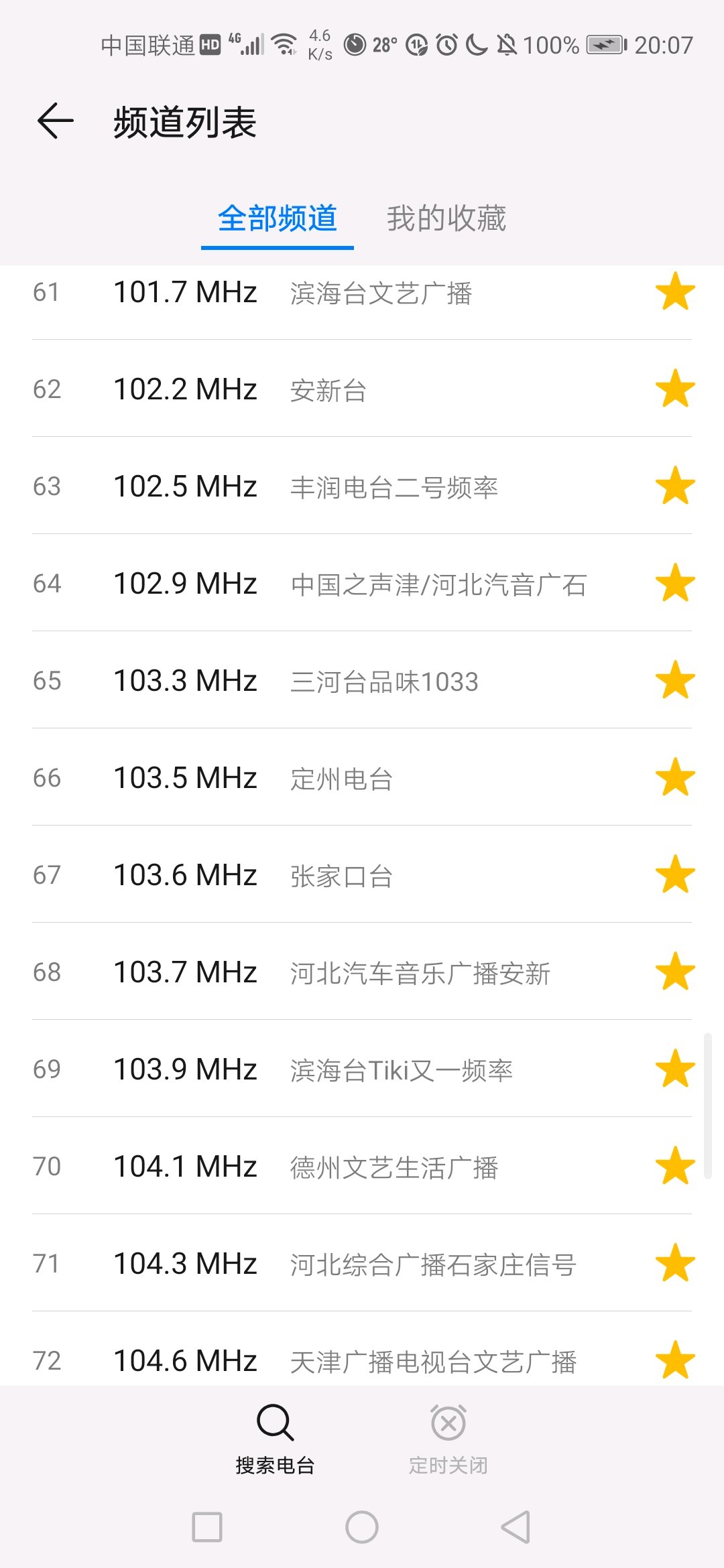Tap the star on 104.1 MHz 德州文艺生活广播
Screen dimensions: 724x1568
tap(675, 1166)
